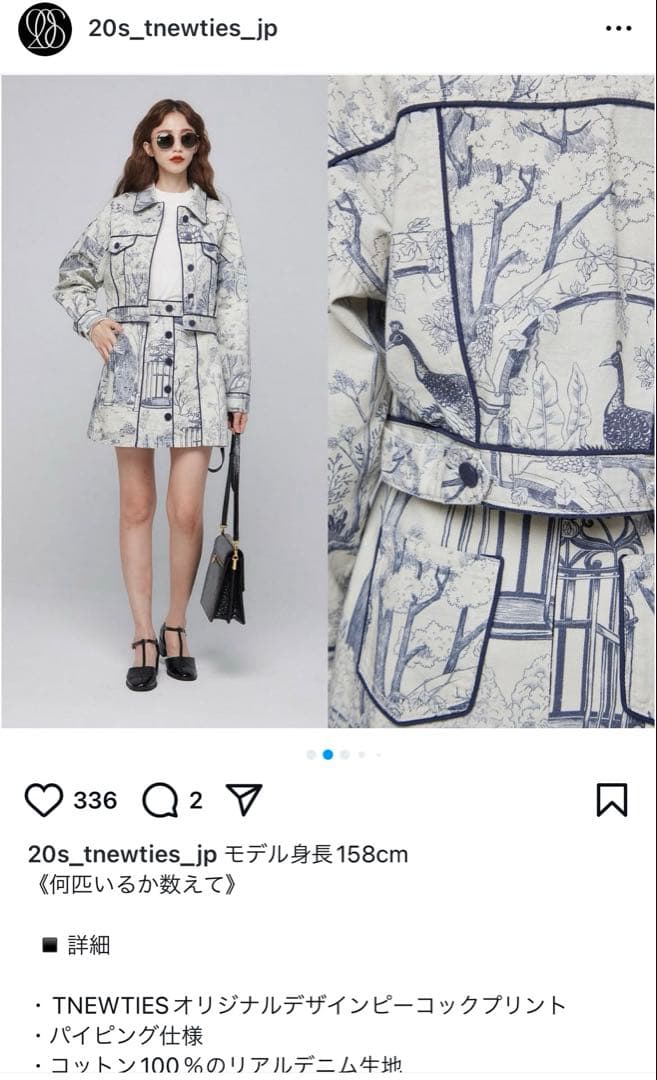This screenshot has width=657, height=1080.
Task: Open the post overflow menu
Action: pyautogui.click(x=618, y=29)
